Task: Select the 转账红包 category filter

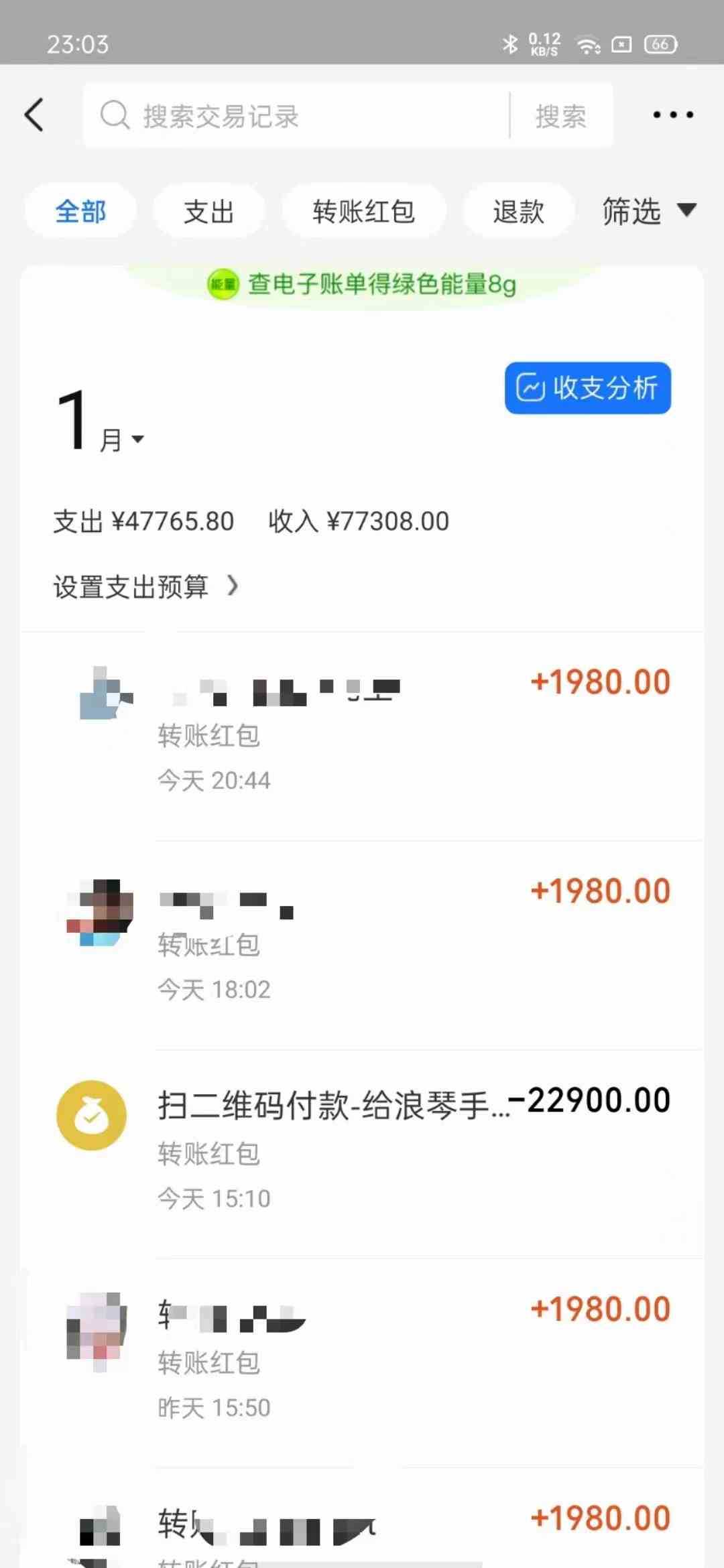Action: (x=364, y=210)
